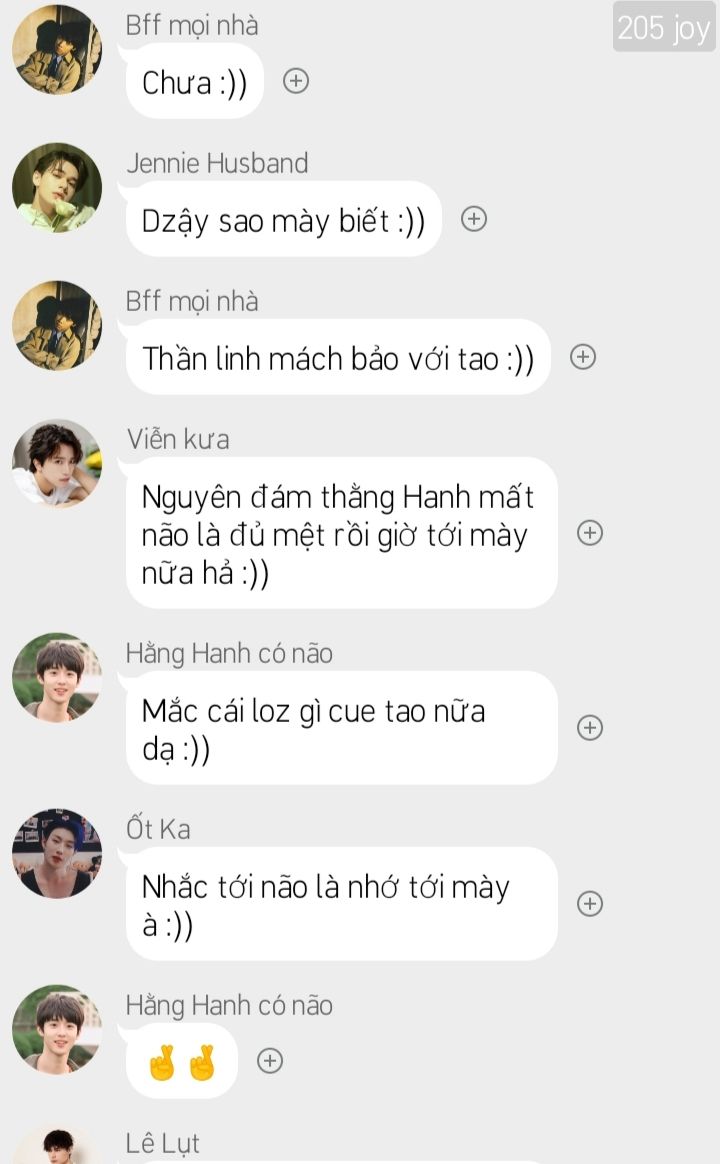The image size is (720, 1164).
Task: Tap the plus beside the crossed-fingers emoji message
Action: click(270, 1061)
